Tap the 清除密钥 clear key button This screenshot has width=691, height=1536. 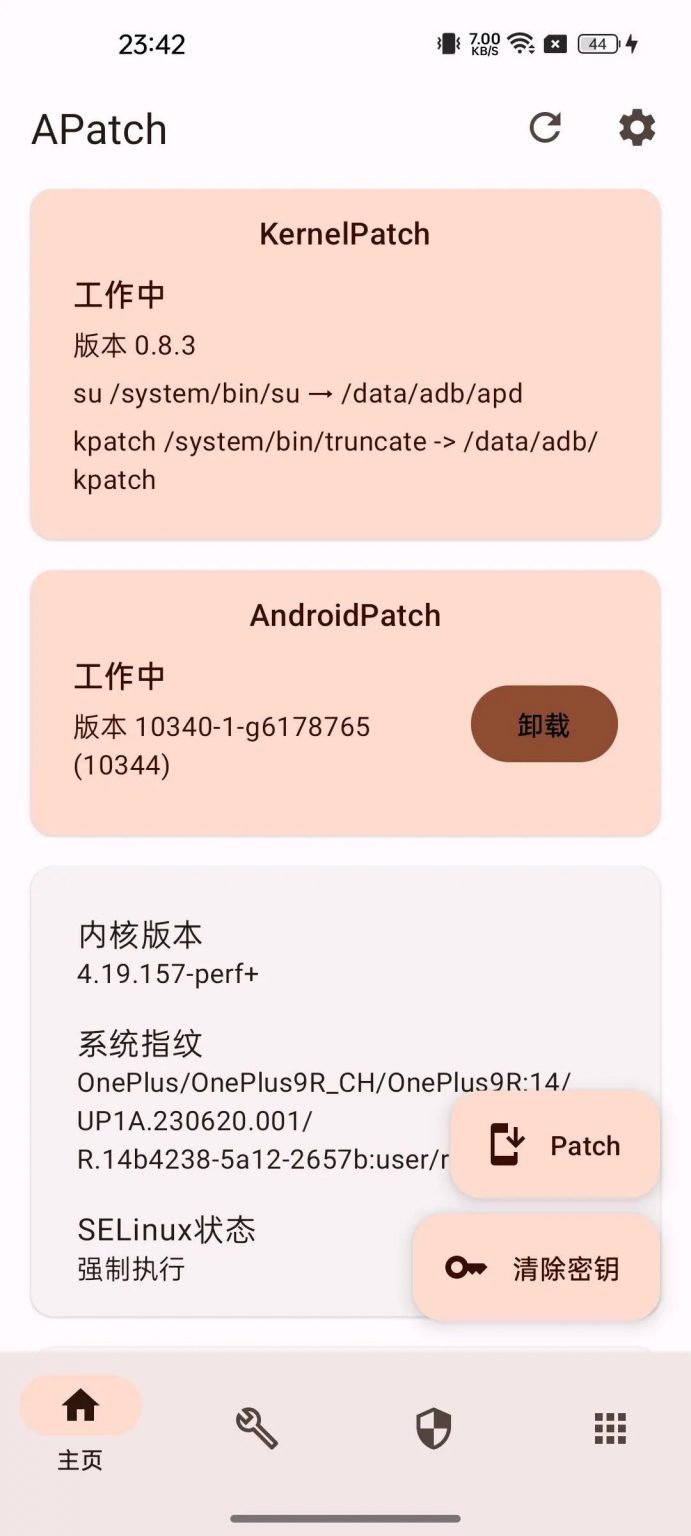click(536, 1268)
